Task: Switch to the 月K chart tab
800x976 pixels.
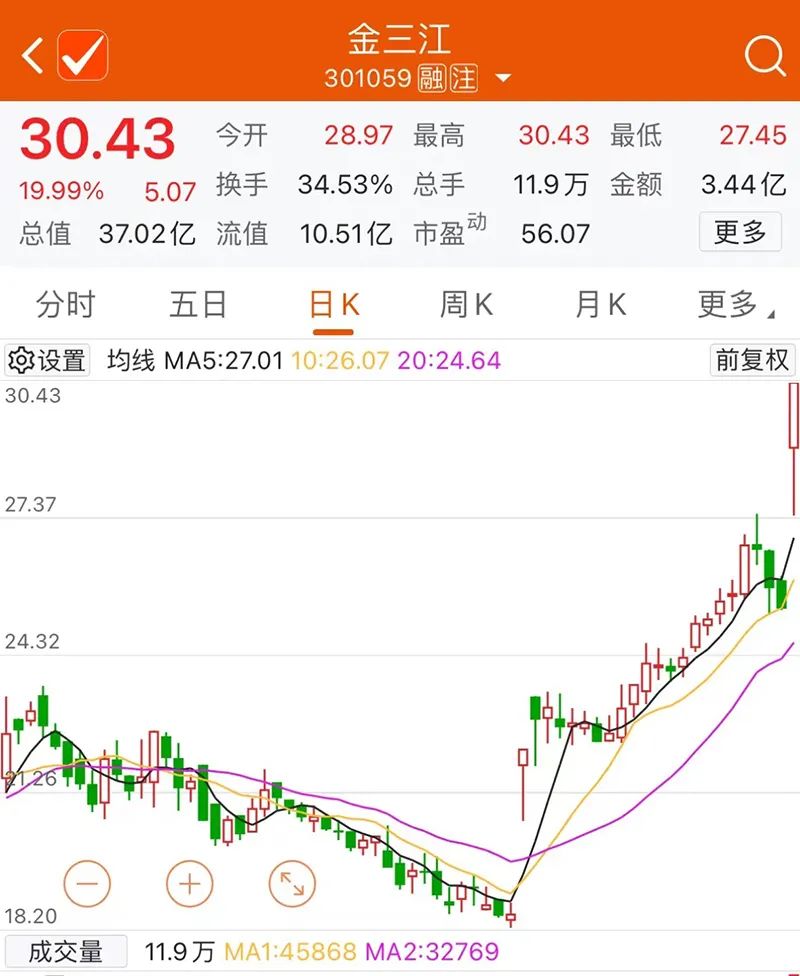Action: tap(600, 304)
